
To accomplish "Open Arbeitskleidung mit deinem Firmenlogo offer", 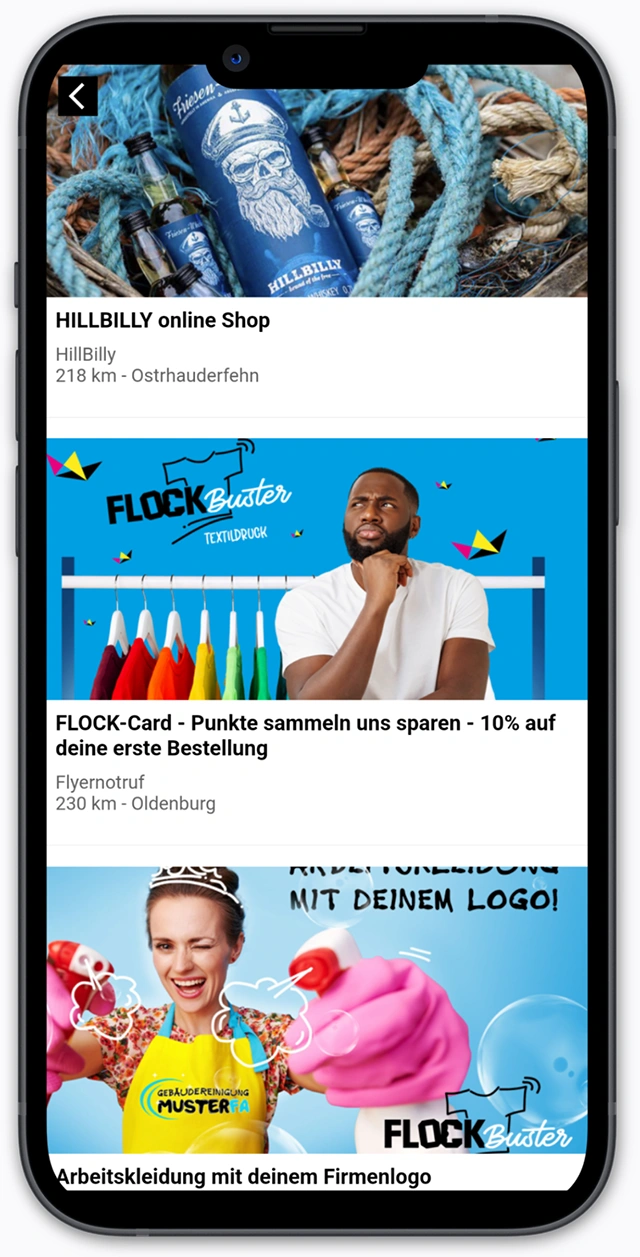I will point(243,1176).
